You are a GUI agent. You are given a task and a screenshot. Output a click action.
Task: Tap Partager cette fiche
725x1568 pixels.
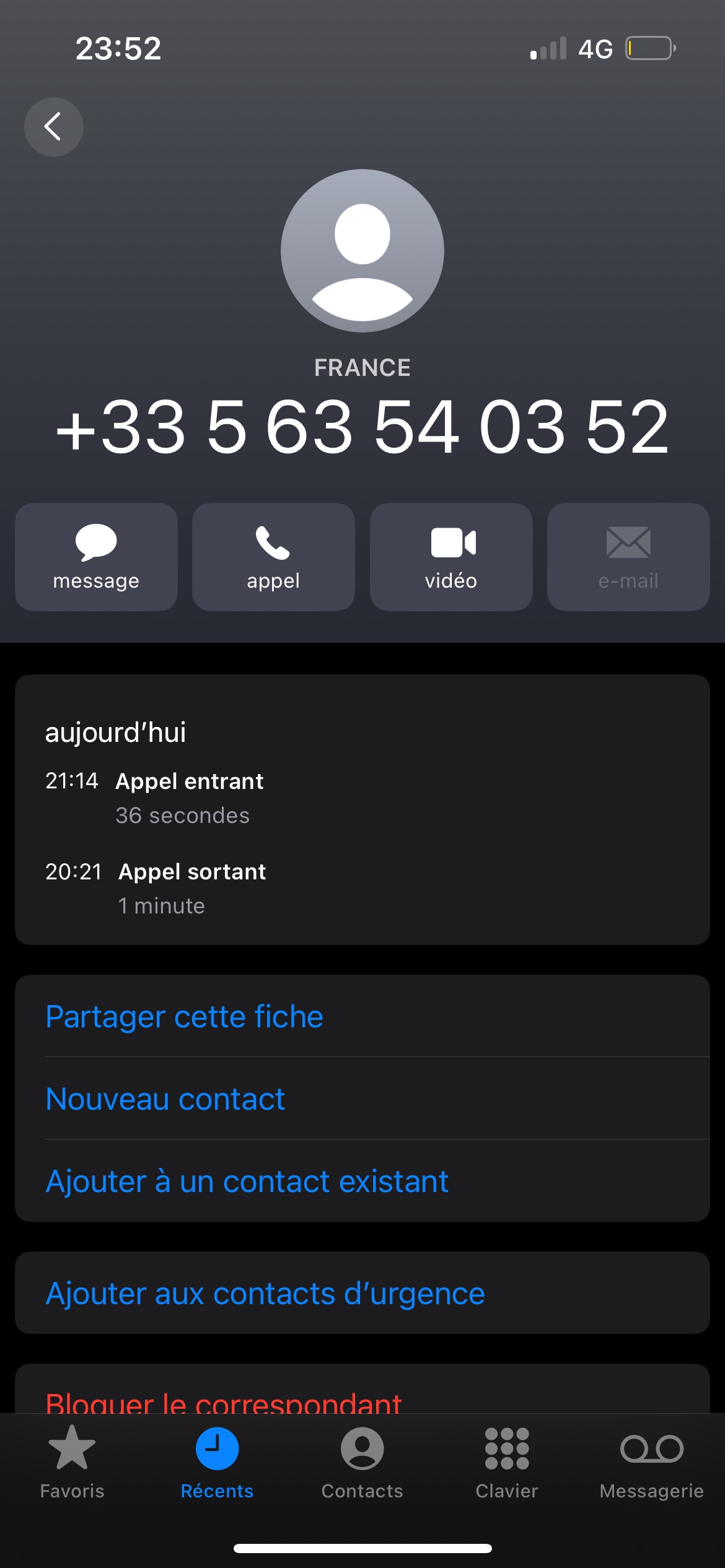point(184,1017)
